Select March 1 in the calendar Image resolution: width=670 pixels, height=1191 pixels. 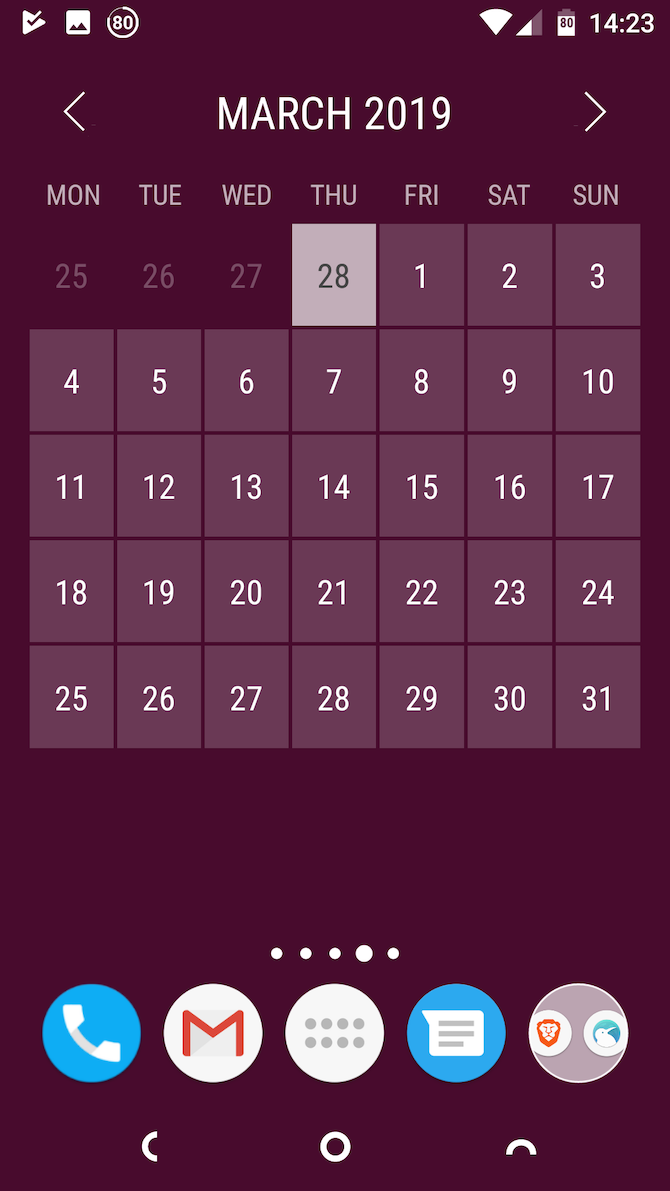tap(421, 275)
